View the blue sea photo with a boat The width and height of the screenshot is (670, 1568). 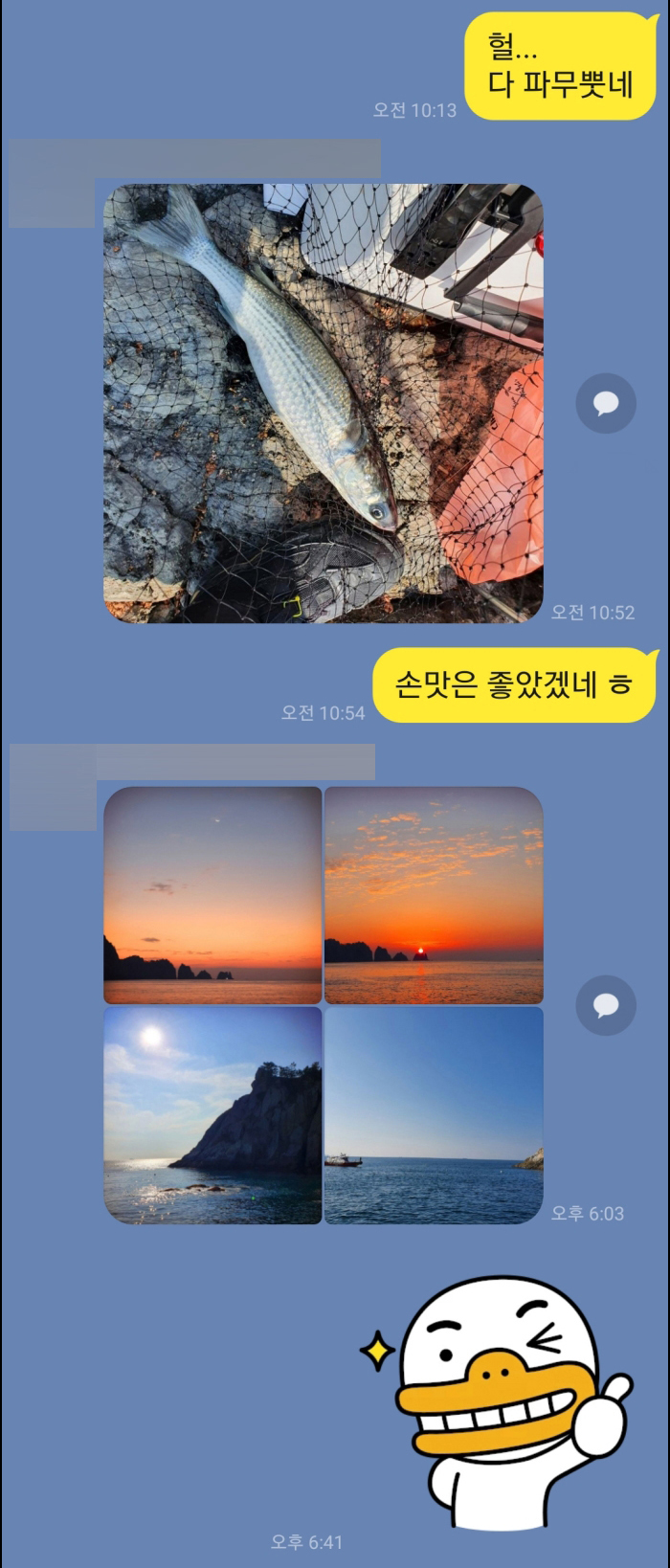434,1115
